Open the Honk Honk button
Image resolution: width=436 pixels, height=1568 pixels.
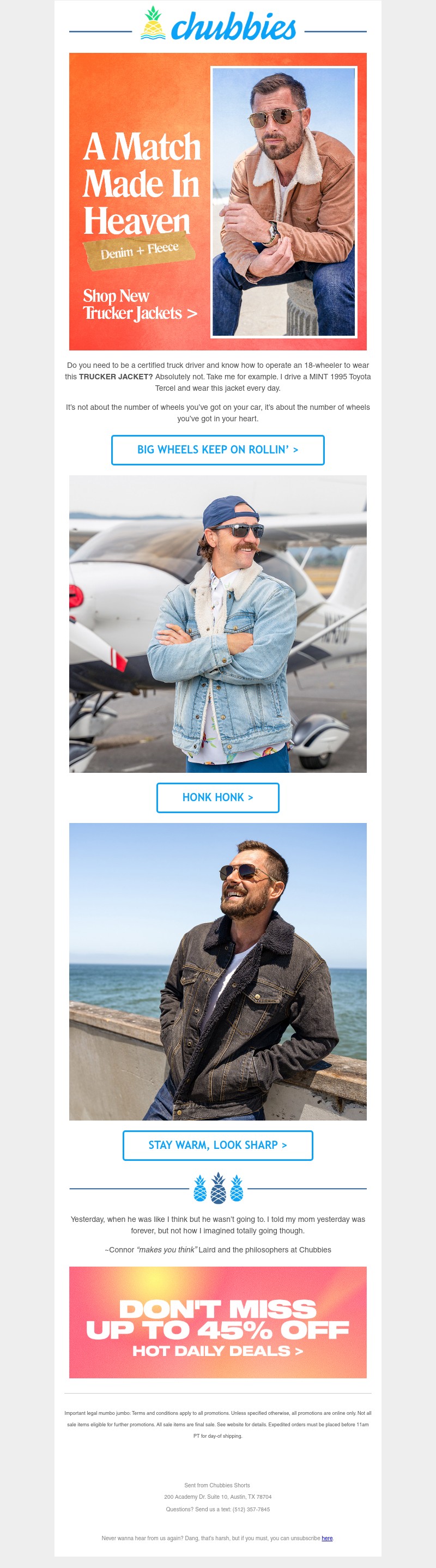(x=217, y=797)
